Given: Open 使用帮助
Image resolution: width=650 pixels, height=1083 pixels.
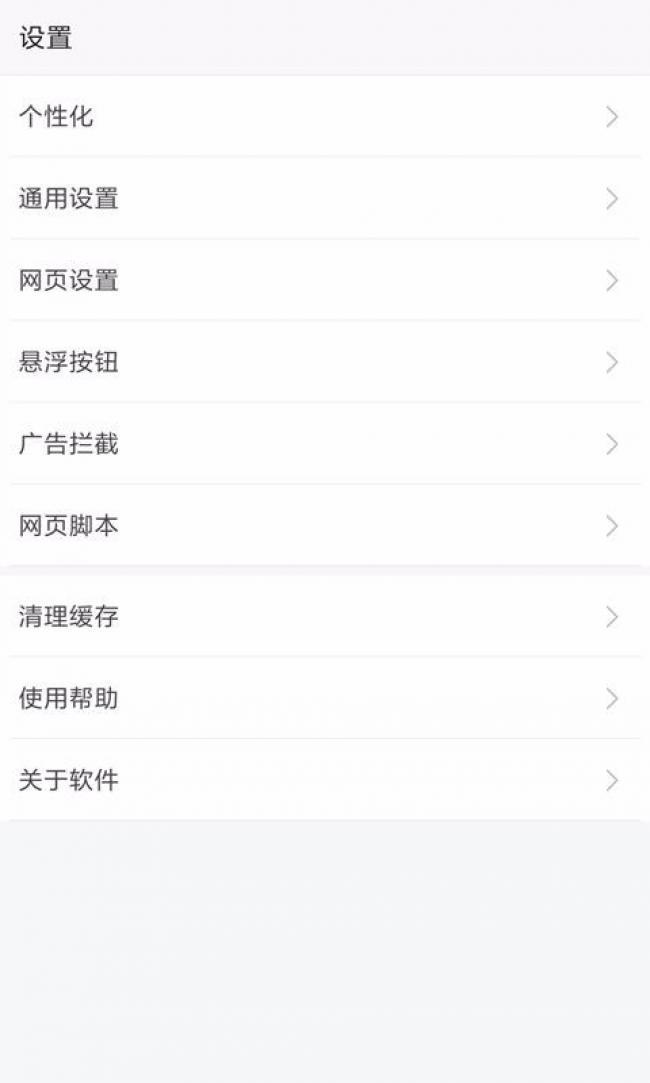Looking at the screenshot, I should tap(325, 698).
